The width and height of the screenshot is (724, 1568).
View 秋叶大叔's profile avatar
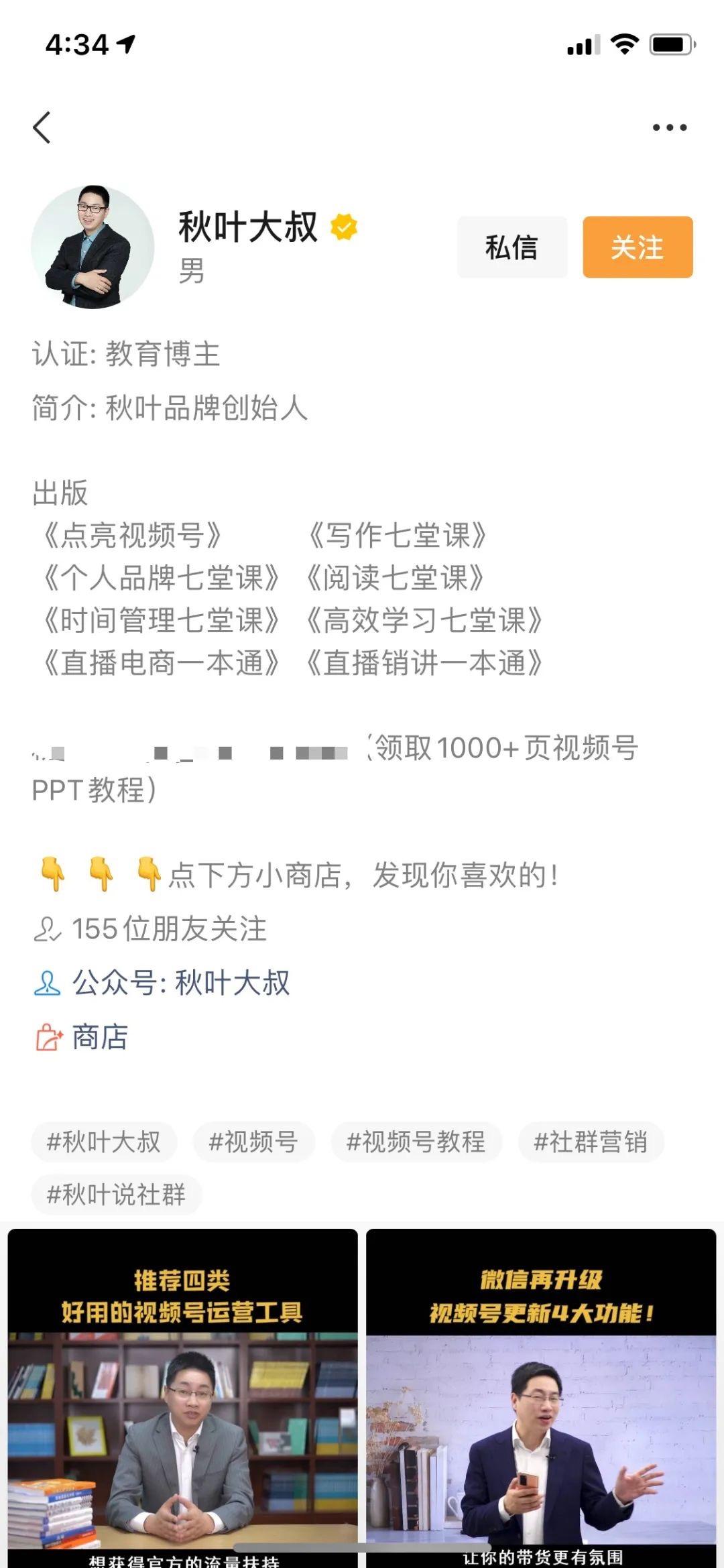click(x=93, y=247)
